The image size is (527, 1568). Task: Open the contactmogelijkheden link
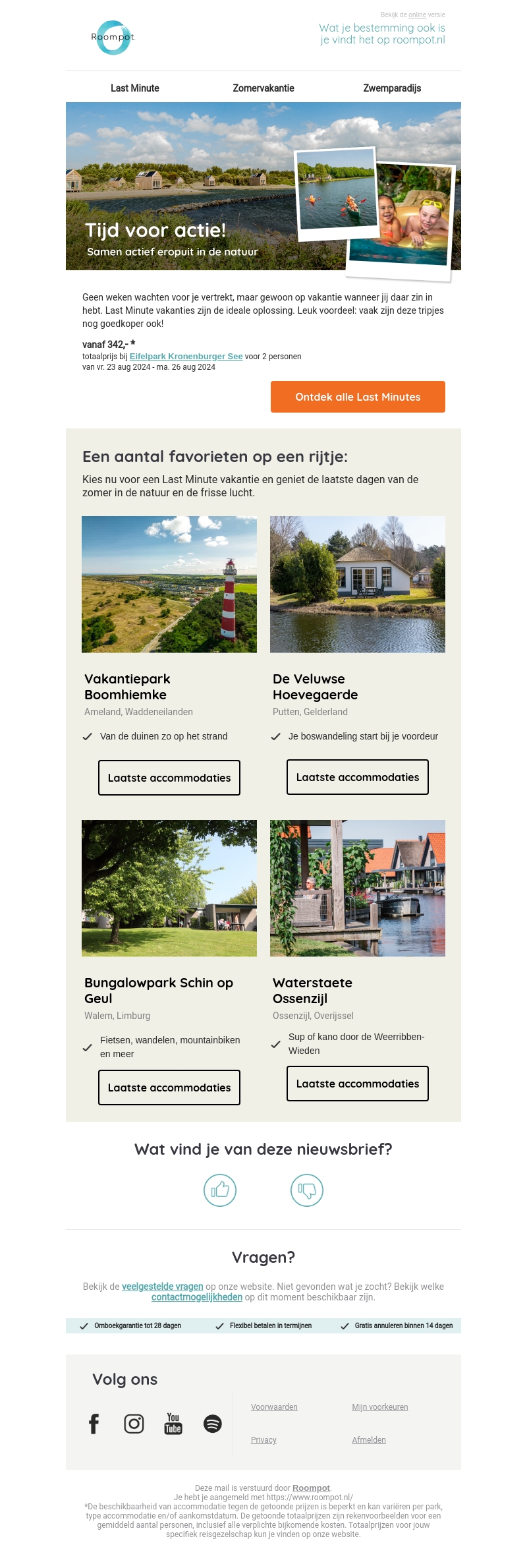(x=197, y=1297)
